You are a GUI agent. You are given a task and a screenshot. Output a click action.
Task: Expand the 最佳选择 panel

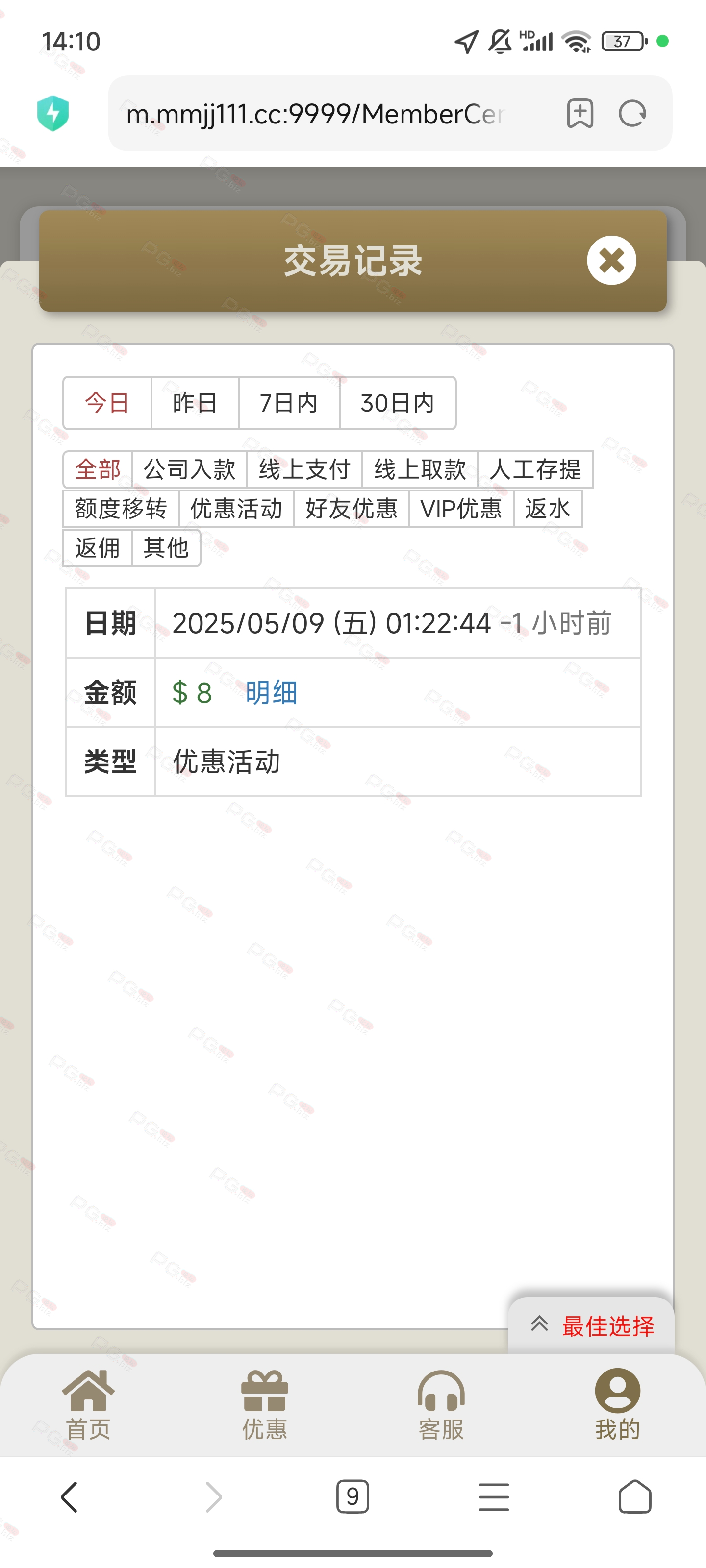(x=591, y=1326)
